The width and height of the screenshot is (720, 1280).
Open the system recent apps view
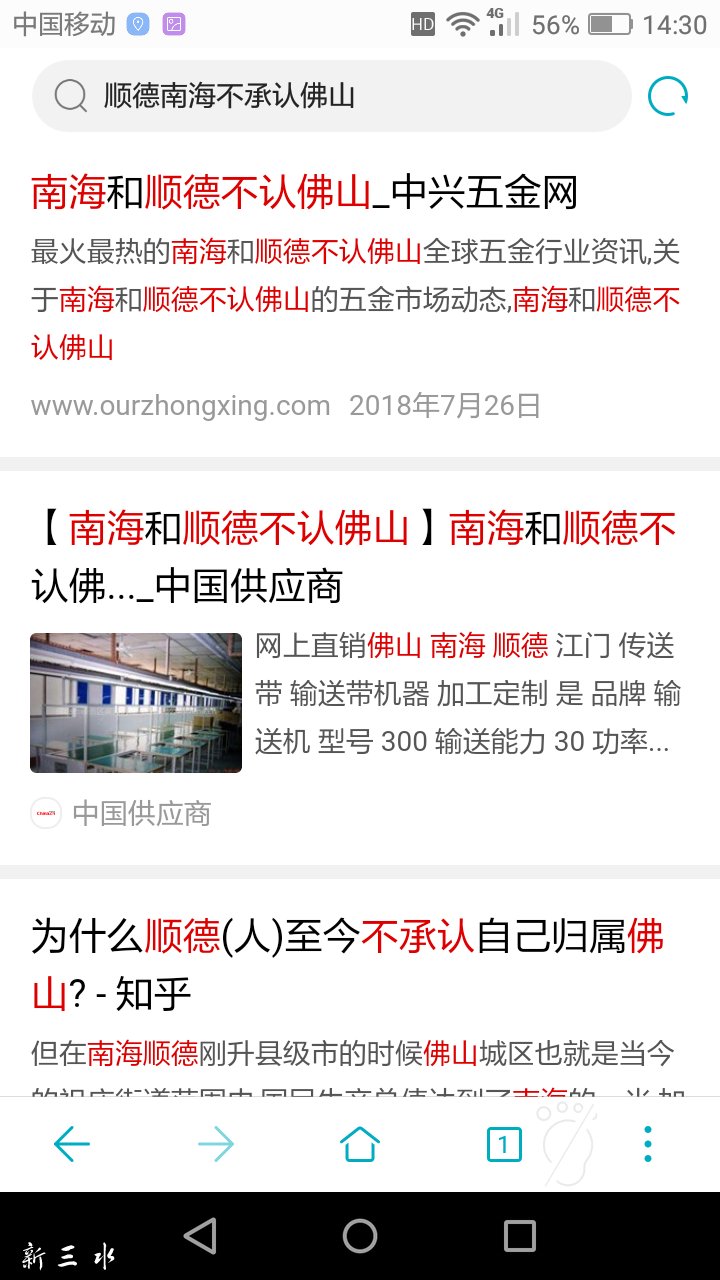pyautogui.click(x=519, y=1236)
